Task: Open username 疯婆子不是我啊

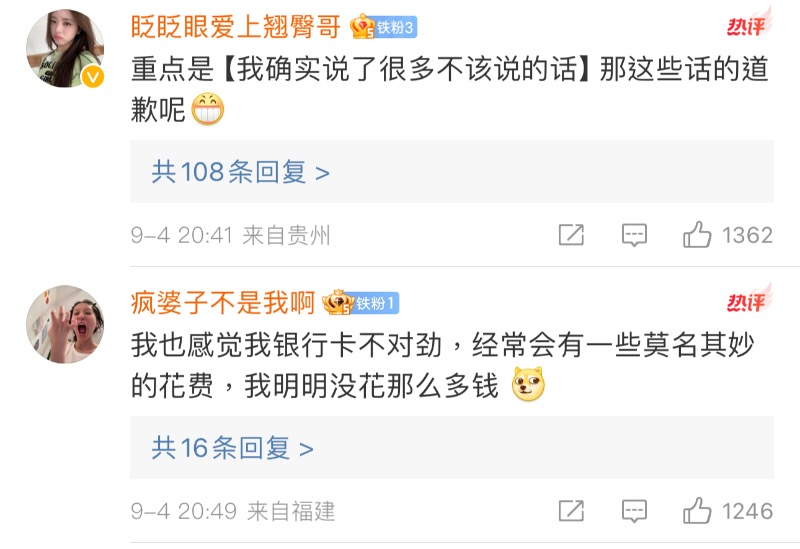Action: [x=223, y=302]
